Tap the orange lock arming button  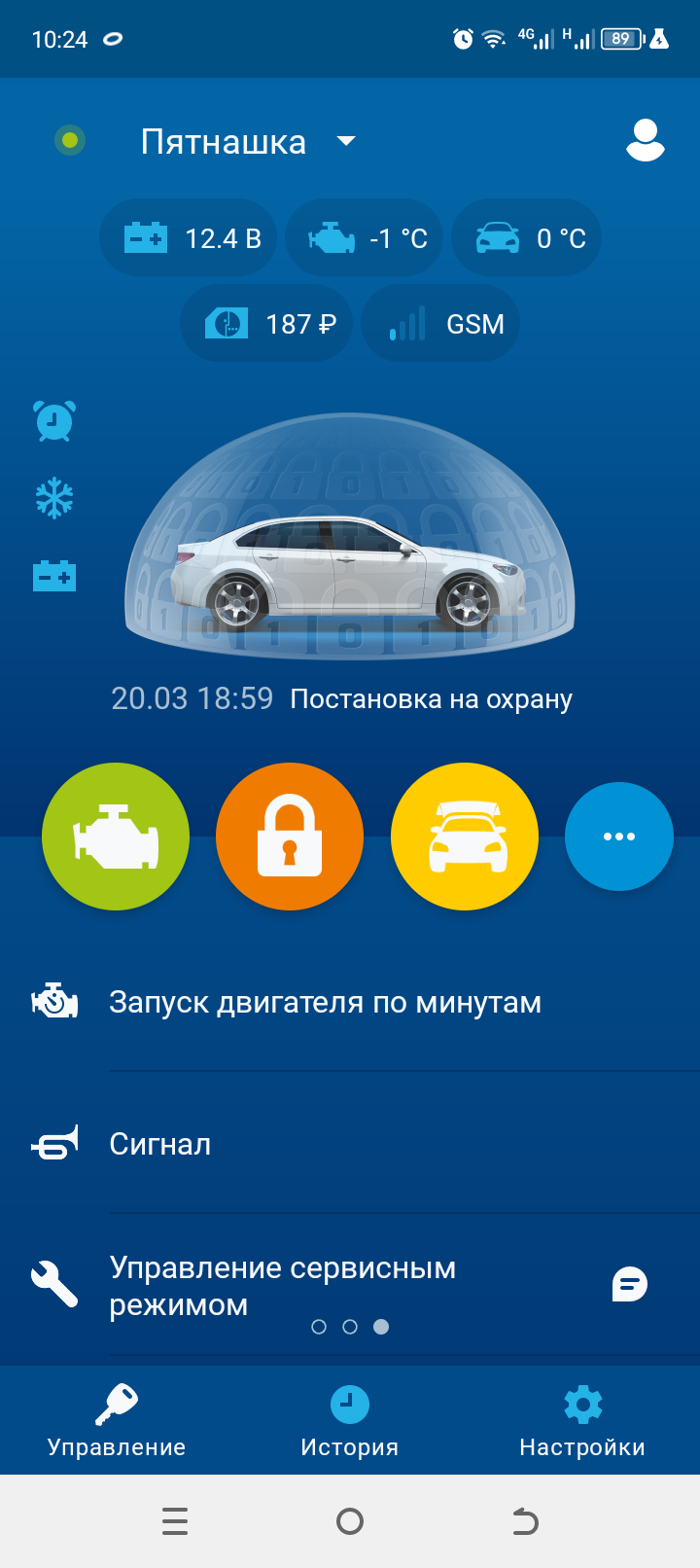coord(290,837)
